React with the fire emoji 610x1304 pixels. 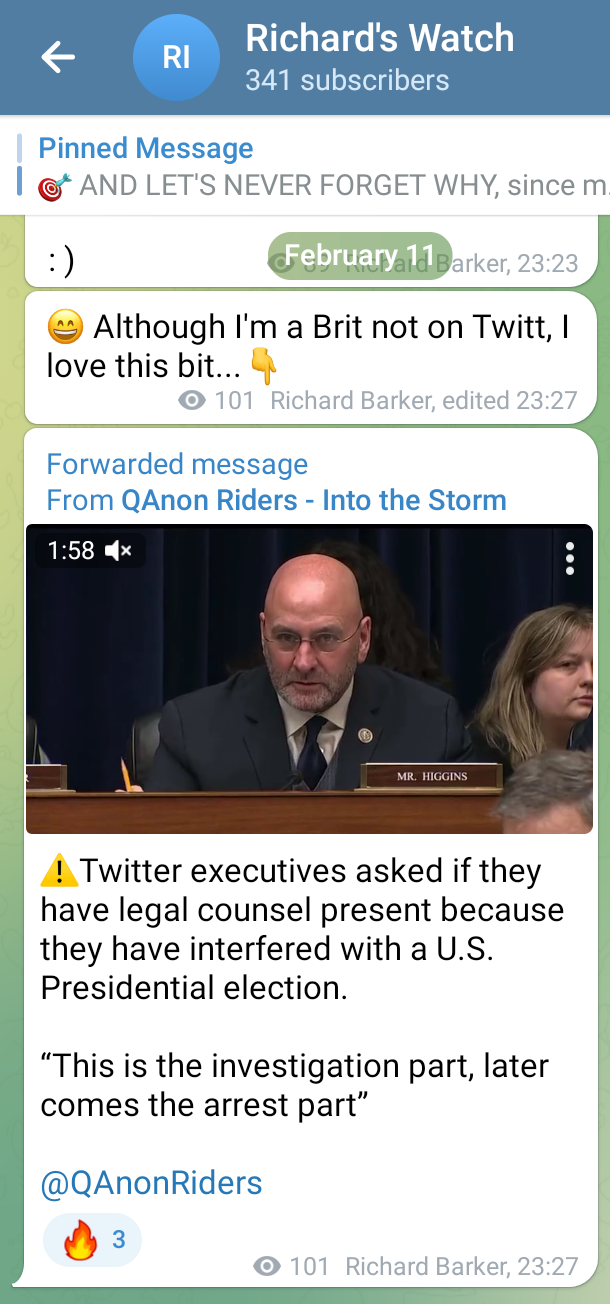coord(92,1241)
